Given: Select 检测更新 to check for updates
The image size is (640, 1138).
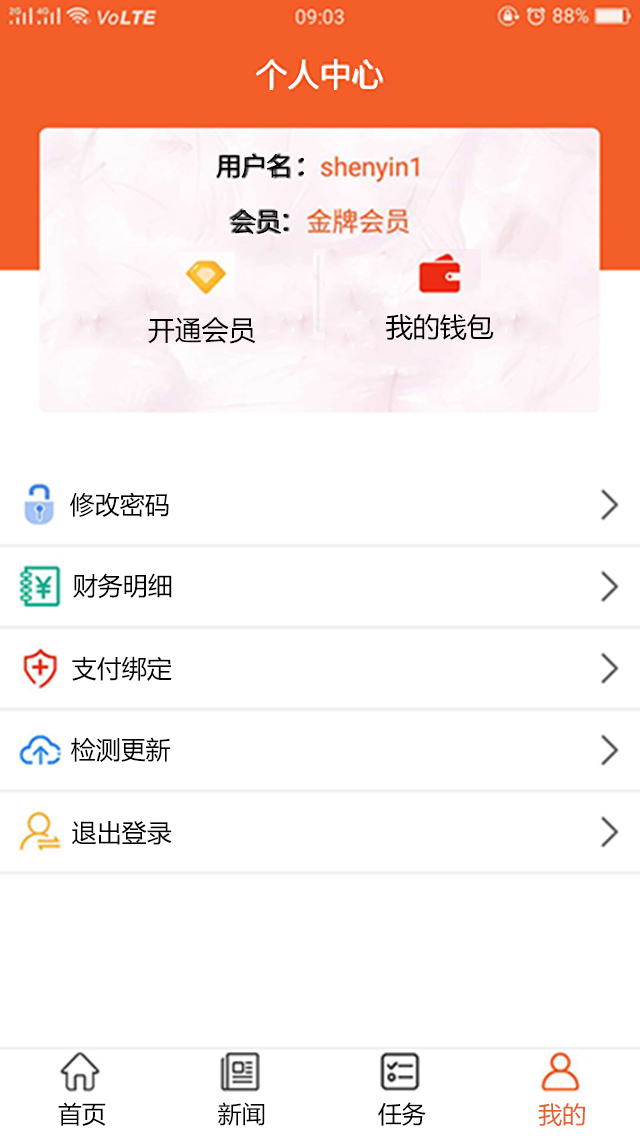Looking at the screenshot, I should pyautogui.click(x=320, y=751).
